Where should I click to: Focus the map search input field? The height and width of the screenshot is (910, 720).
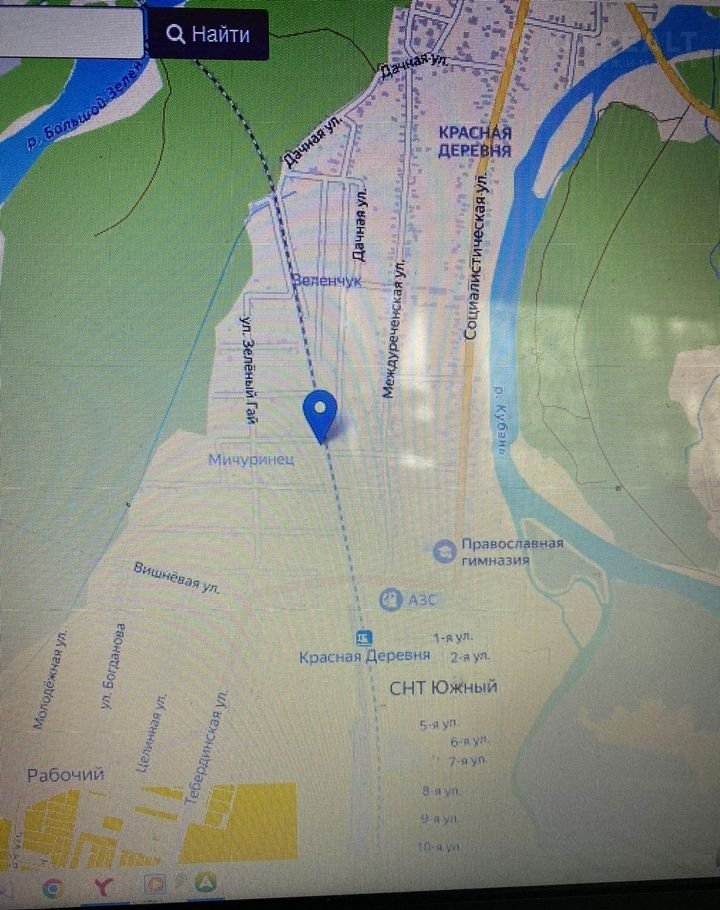70,34
